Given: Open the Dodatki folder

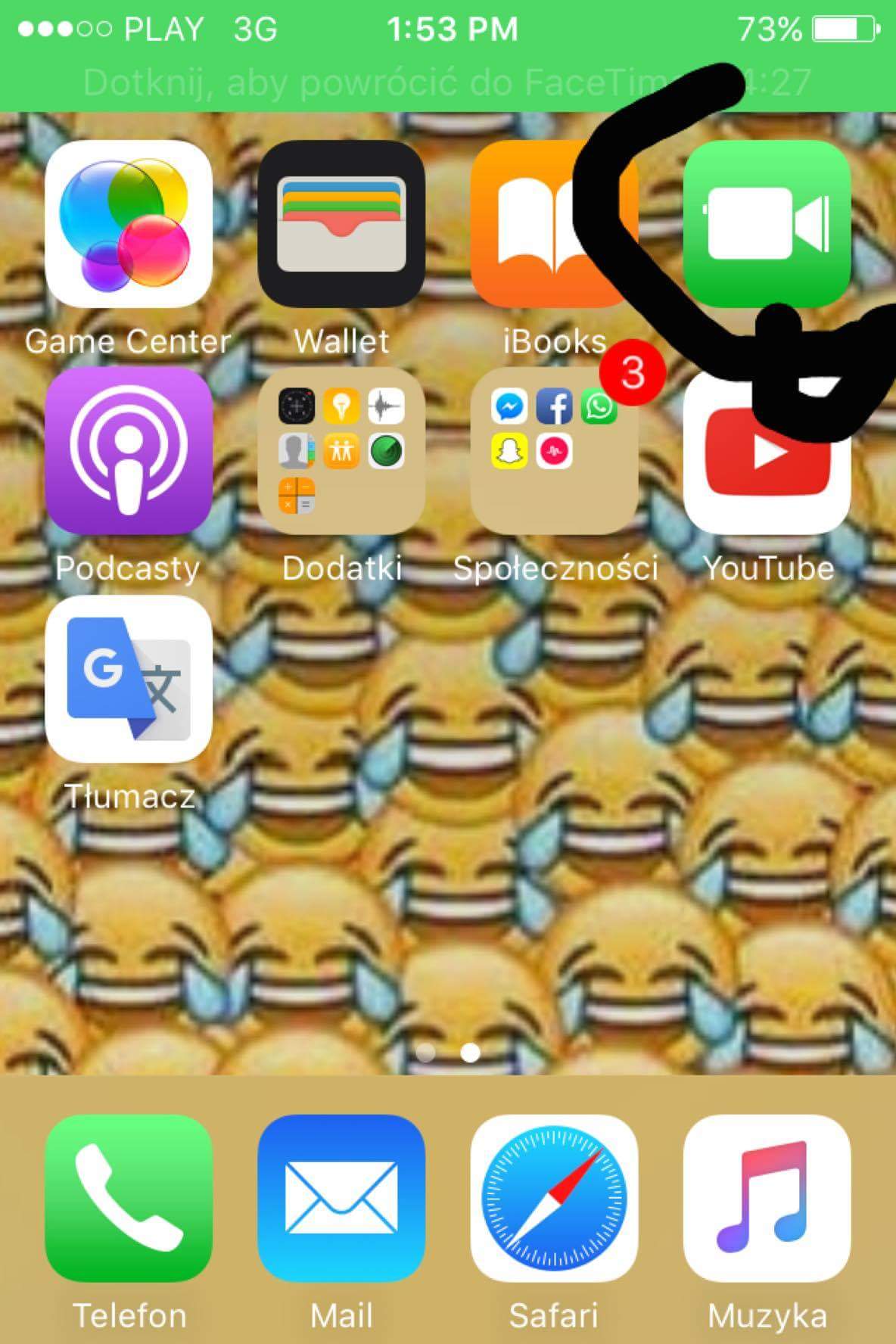Looking at the screenshot, I should pyautogui.click(x=341, y=451).
